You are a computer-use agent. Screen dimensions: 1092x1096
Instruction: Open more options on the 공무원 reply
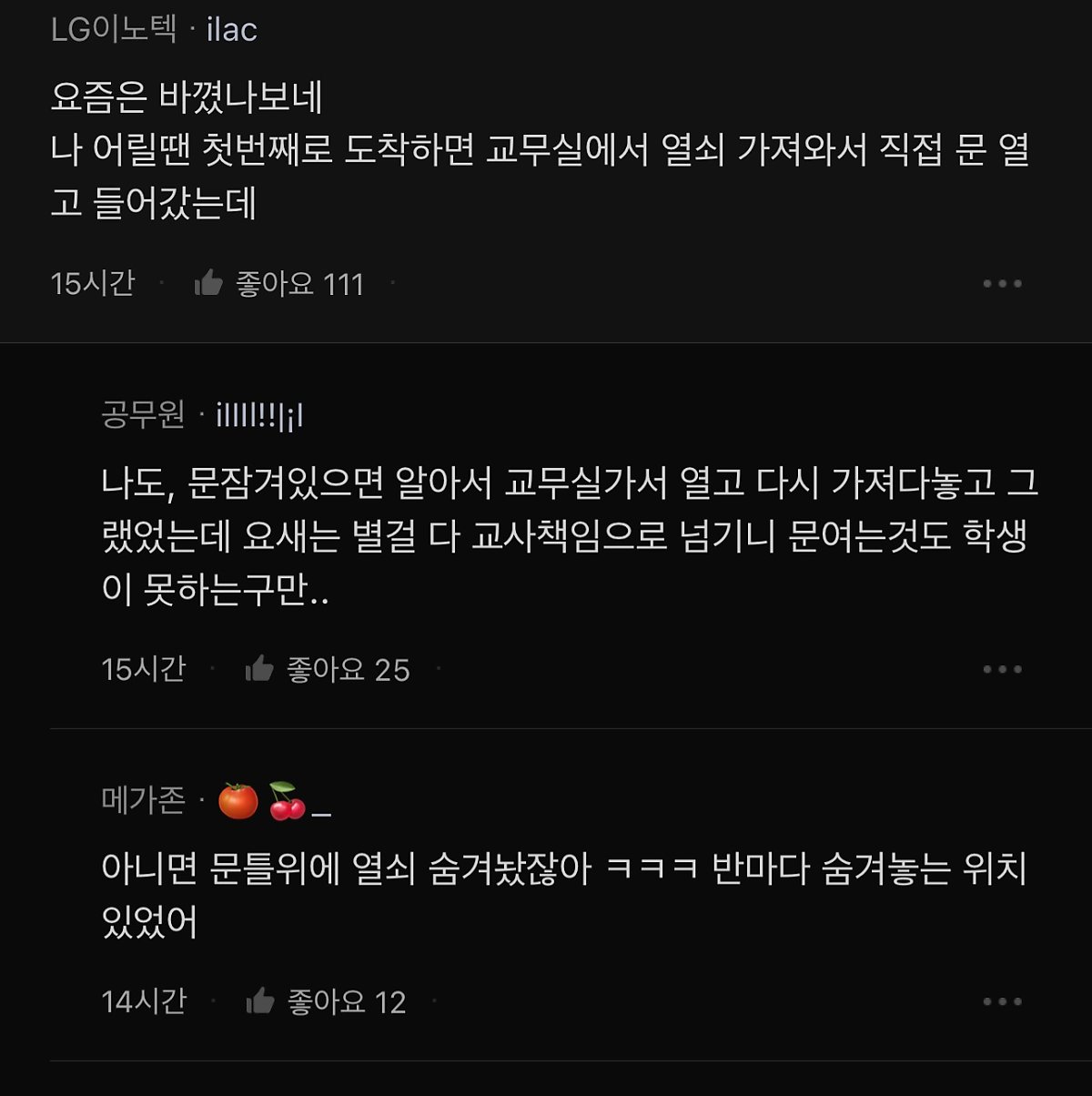[x=1002, y=670]
